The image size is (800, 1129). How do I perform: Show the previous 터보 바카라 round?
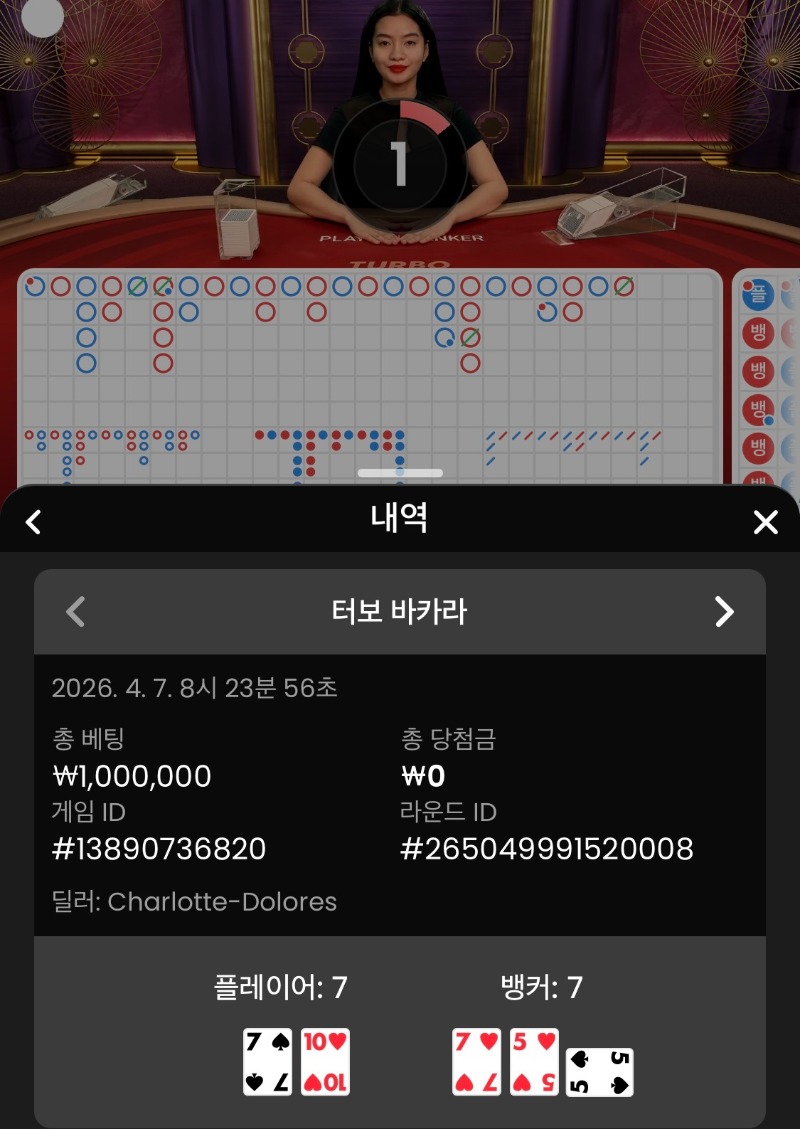click(x=76, y=611)
